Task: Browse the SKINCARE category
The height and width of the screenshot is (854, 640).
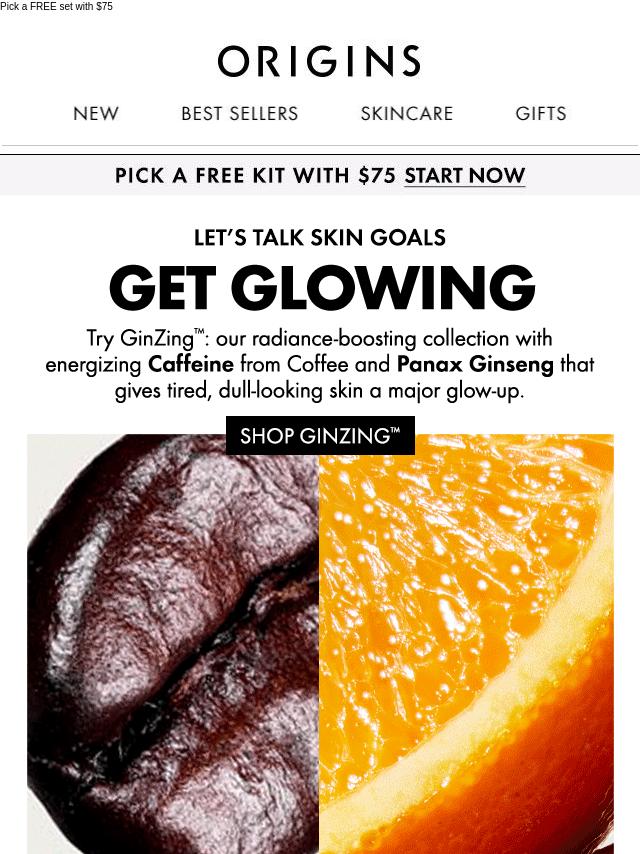Action: tap(406, 114)
